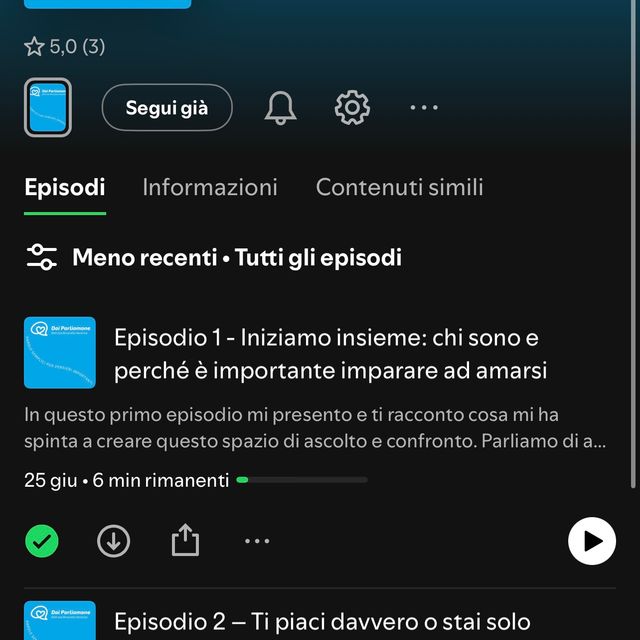The image size is (640, 640).
Task: Tap the Segui già button
Action: pyautogui.click(x=167, y=108)
